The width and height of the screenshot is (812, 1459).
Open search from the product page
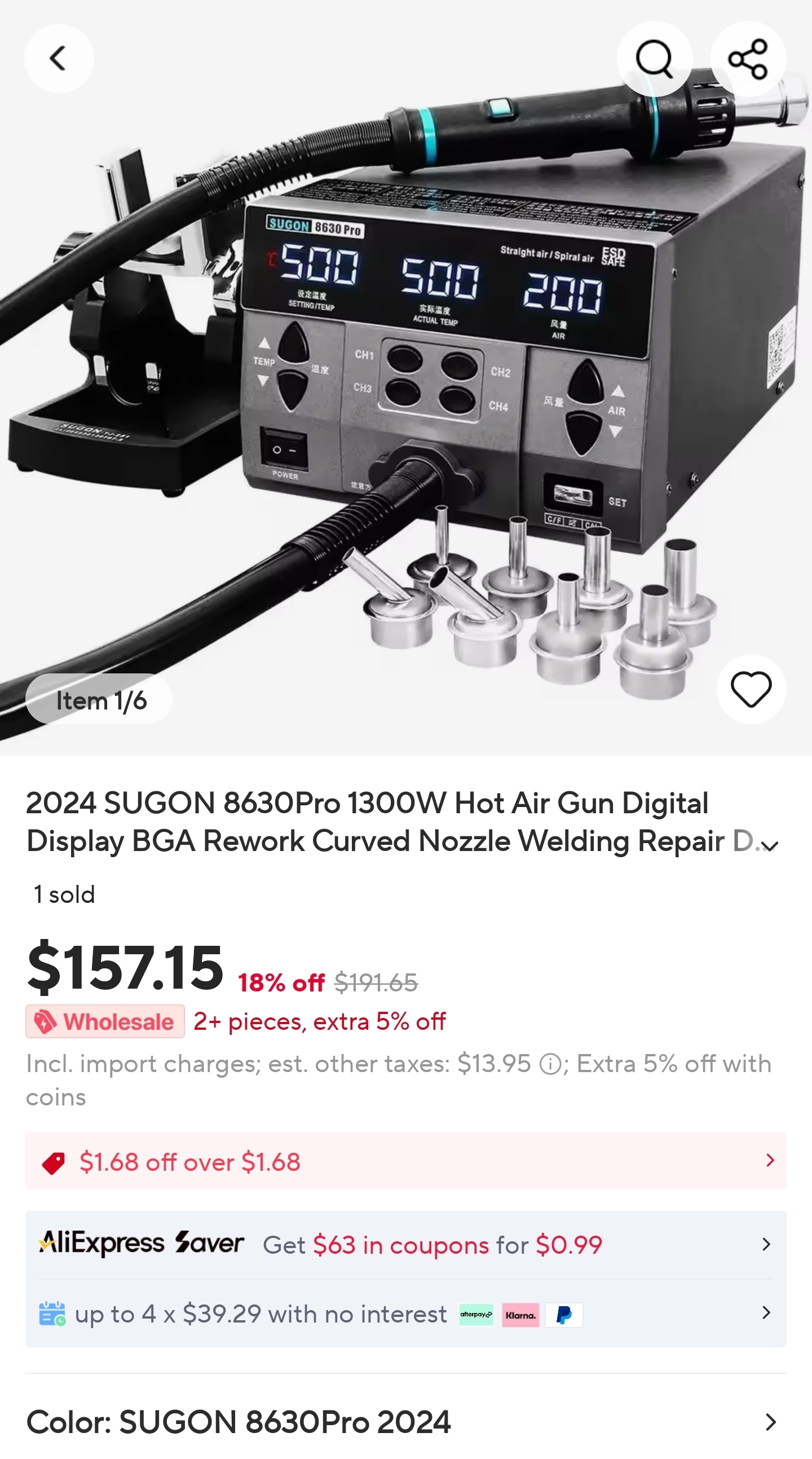(654, 58)
